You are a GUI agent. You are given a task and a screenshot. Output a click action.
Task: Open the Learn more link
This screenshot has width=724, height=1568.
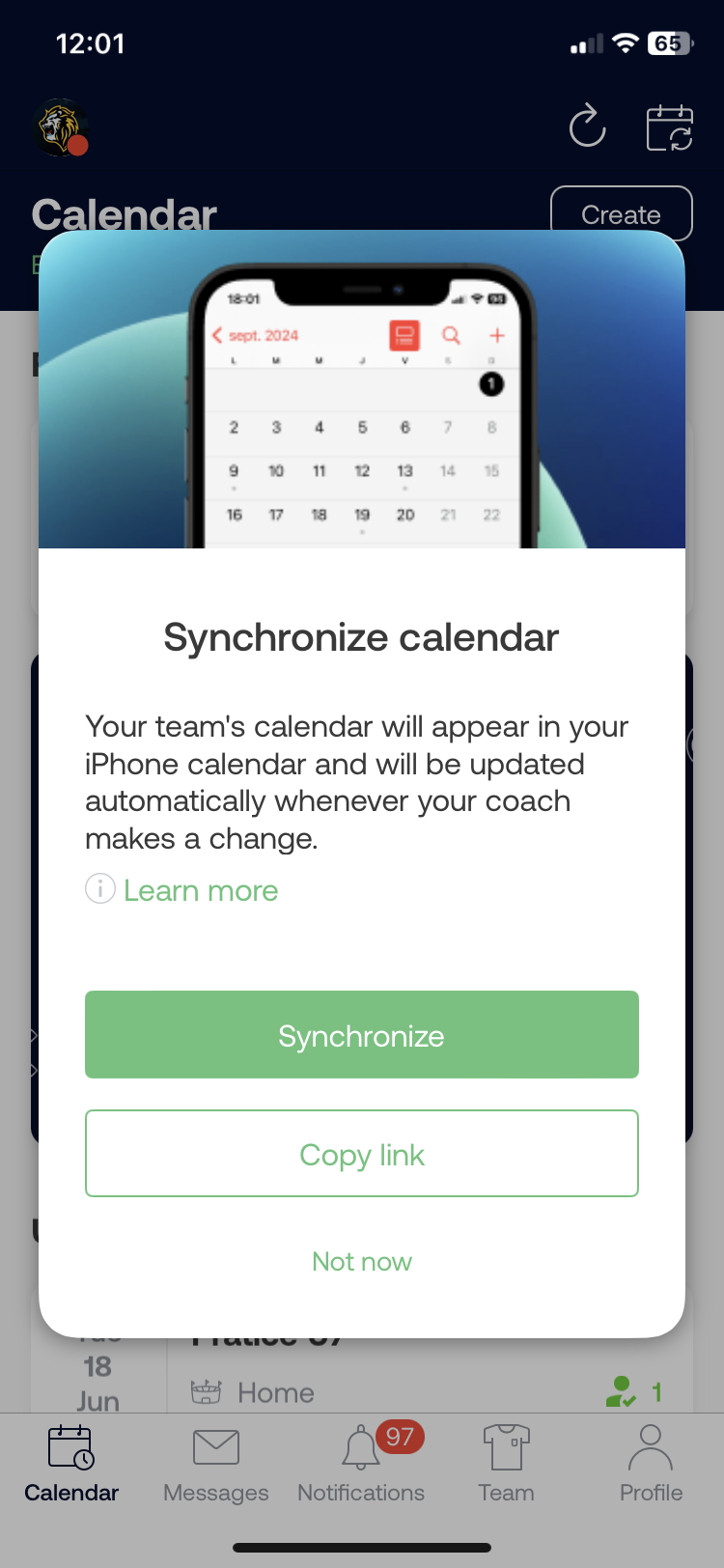(200, 890)
